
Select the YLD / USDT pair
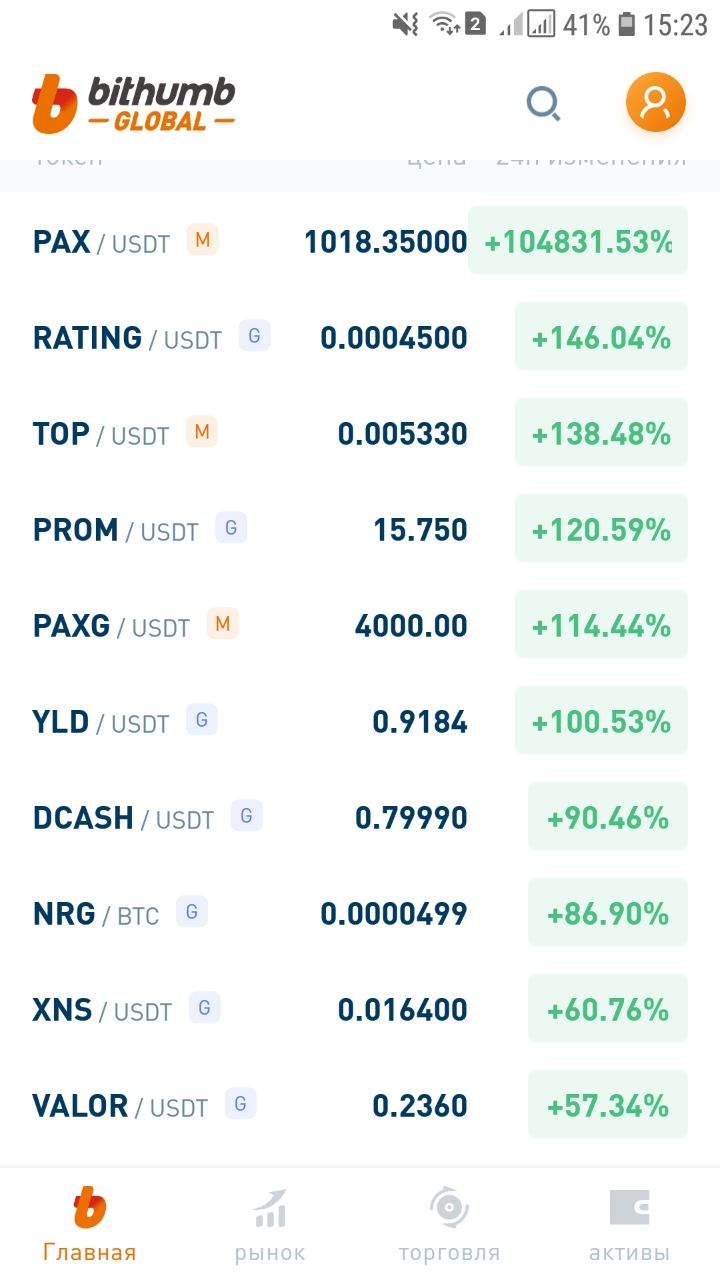360,720
